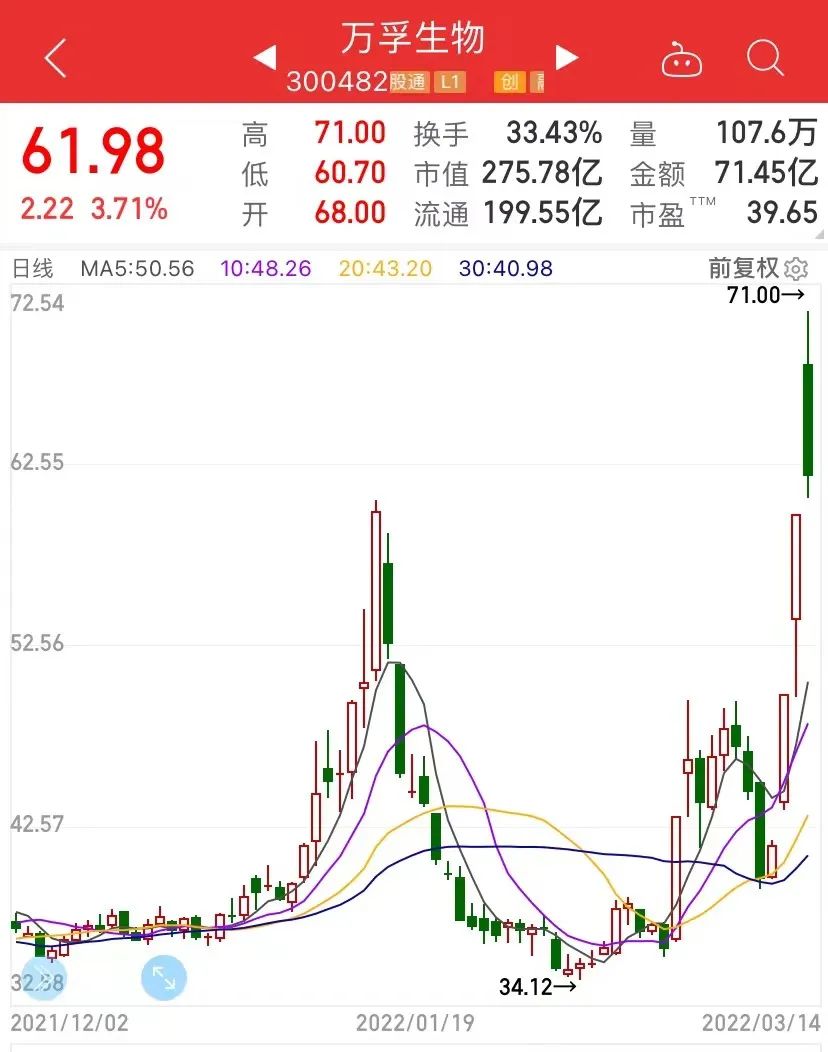The width and height of the screenshot is (828, 1052).
Task: Toggle 前复权 price adjustment mode
Action: (744, 269)
